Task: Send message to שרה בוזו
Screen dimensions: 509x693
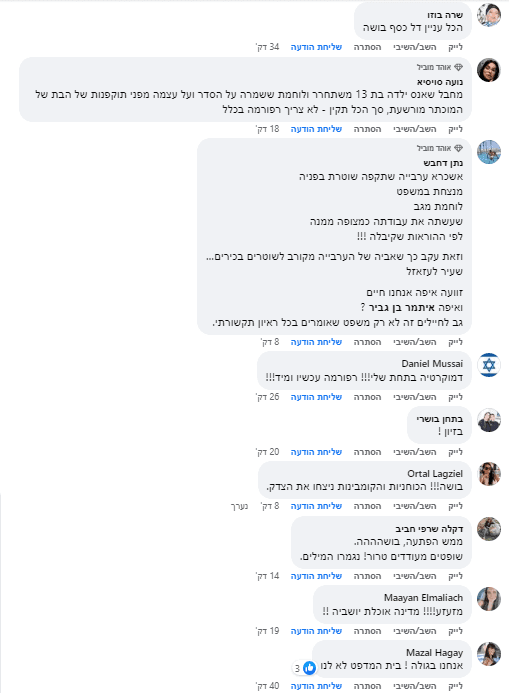Action: pos(316,47)
